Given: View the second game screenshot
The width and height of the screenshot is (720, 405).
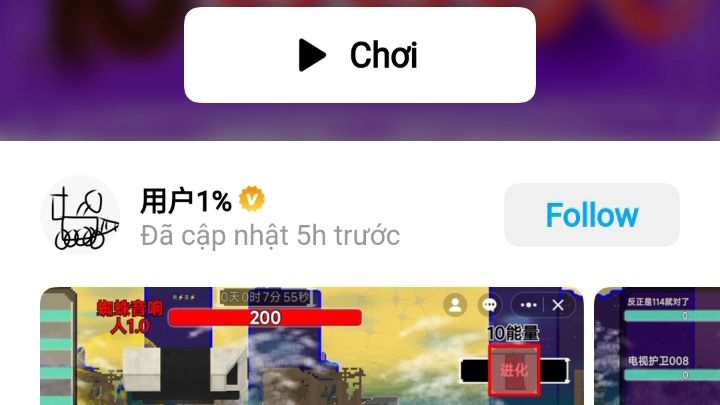Looking at the screenshot, I should pyautogui.click(x=657, y=346).
